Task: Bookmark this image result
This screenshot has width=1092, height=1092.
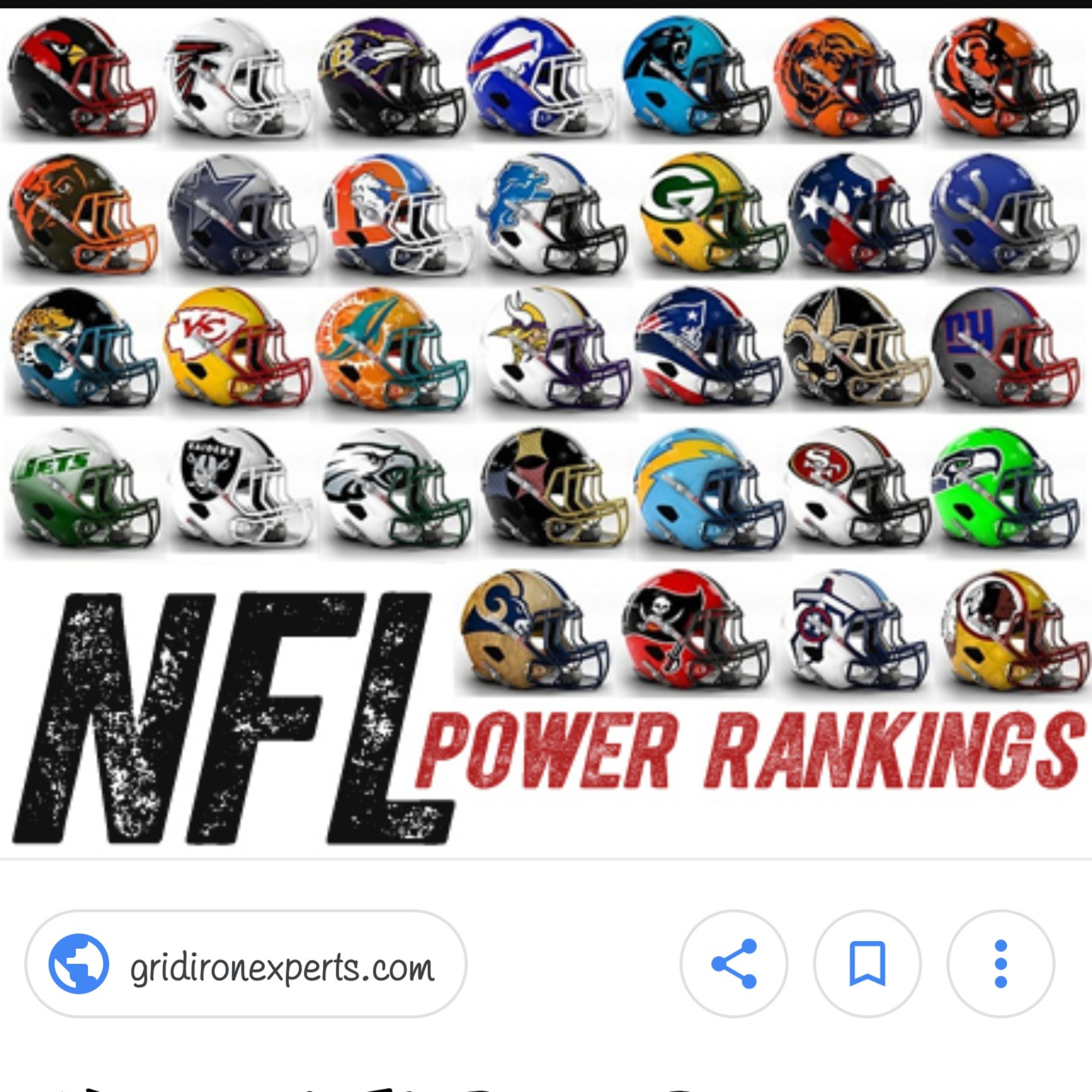Action: click(x=867, y=964)
